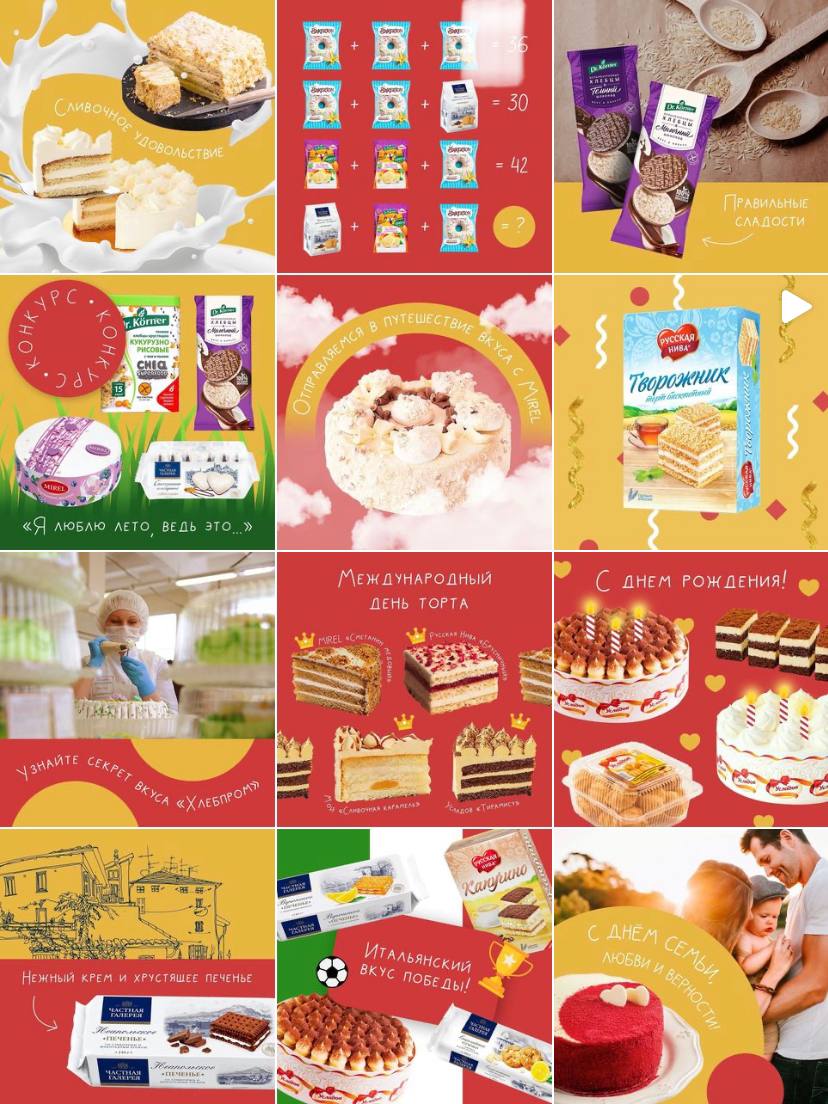This screenshot has height=1104, width=828.
Task: View the 'С днём семьи' red cake post
Action: 691,966
